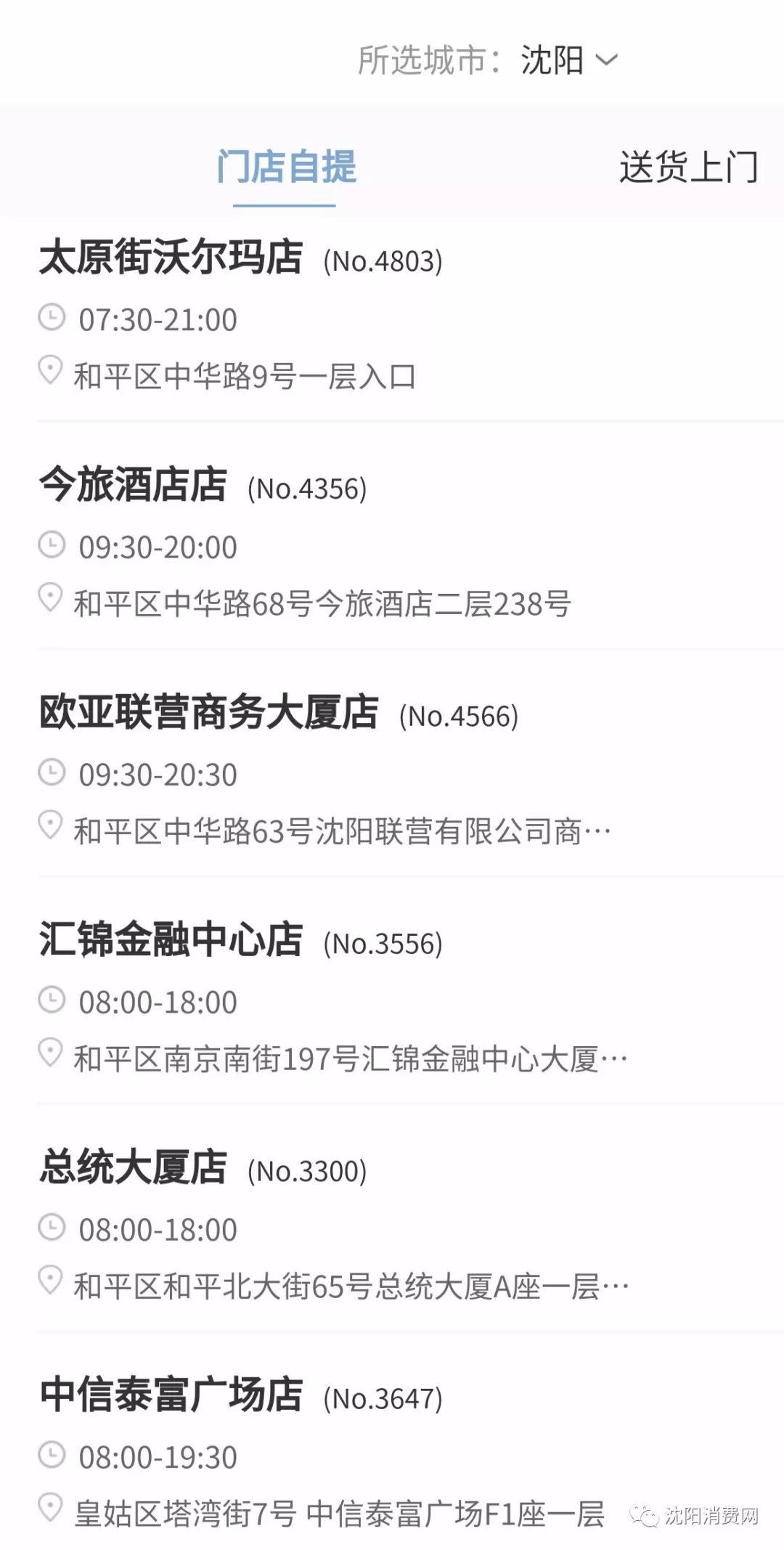
Task: Open the 汇锦金融中心店 store entry
Action: 171,939
